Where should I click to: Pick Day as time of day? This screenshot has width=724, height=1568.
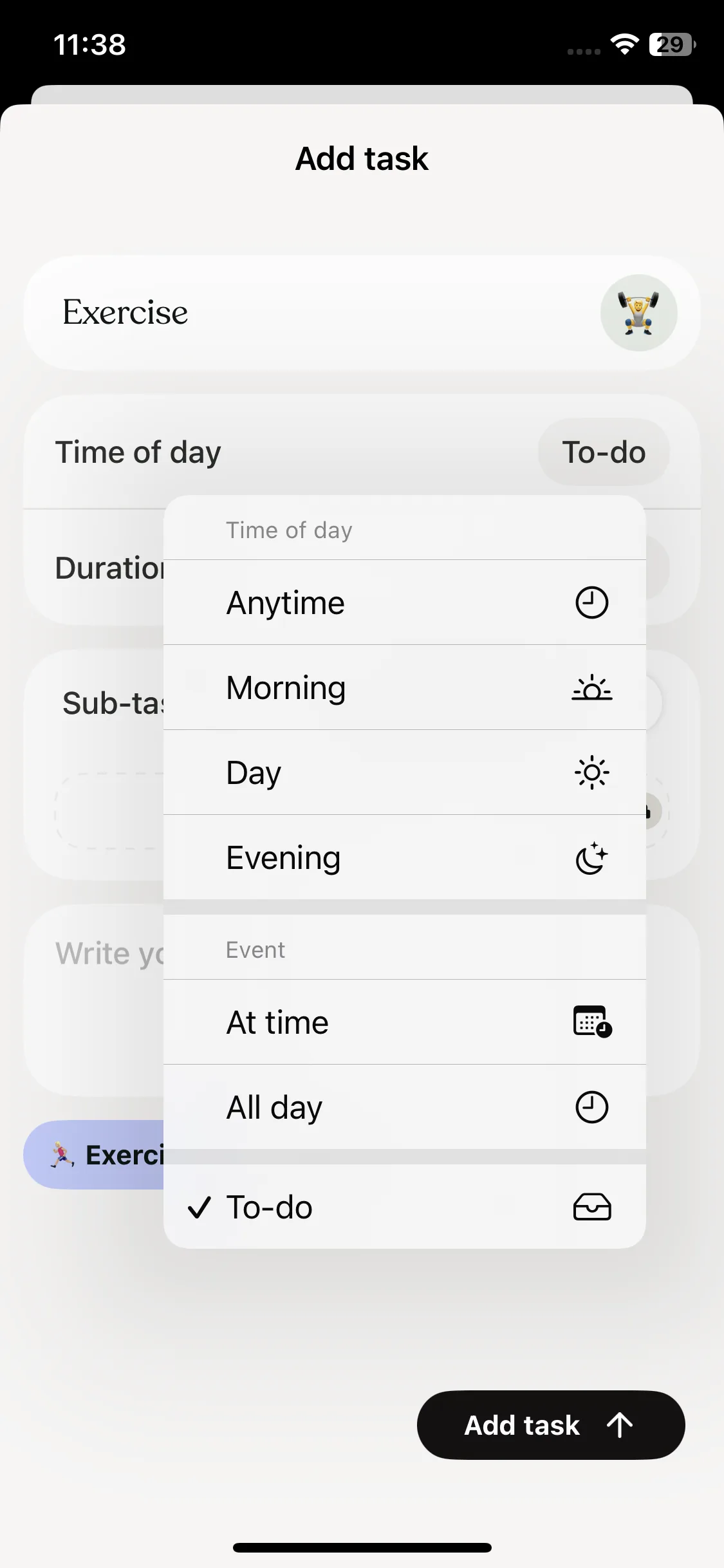[x=404, y=772]
